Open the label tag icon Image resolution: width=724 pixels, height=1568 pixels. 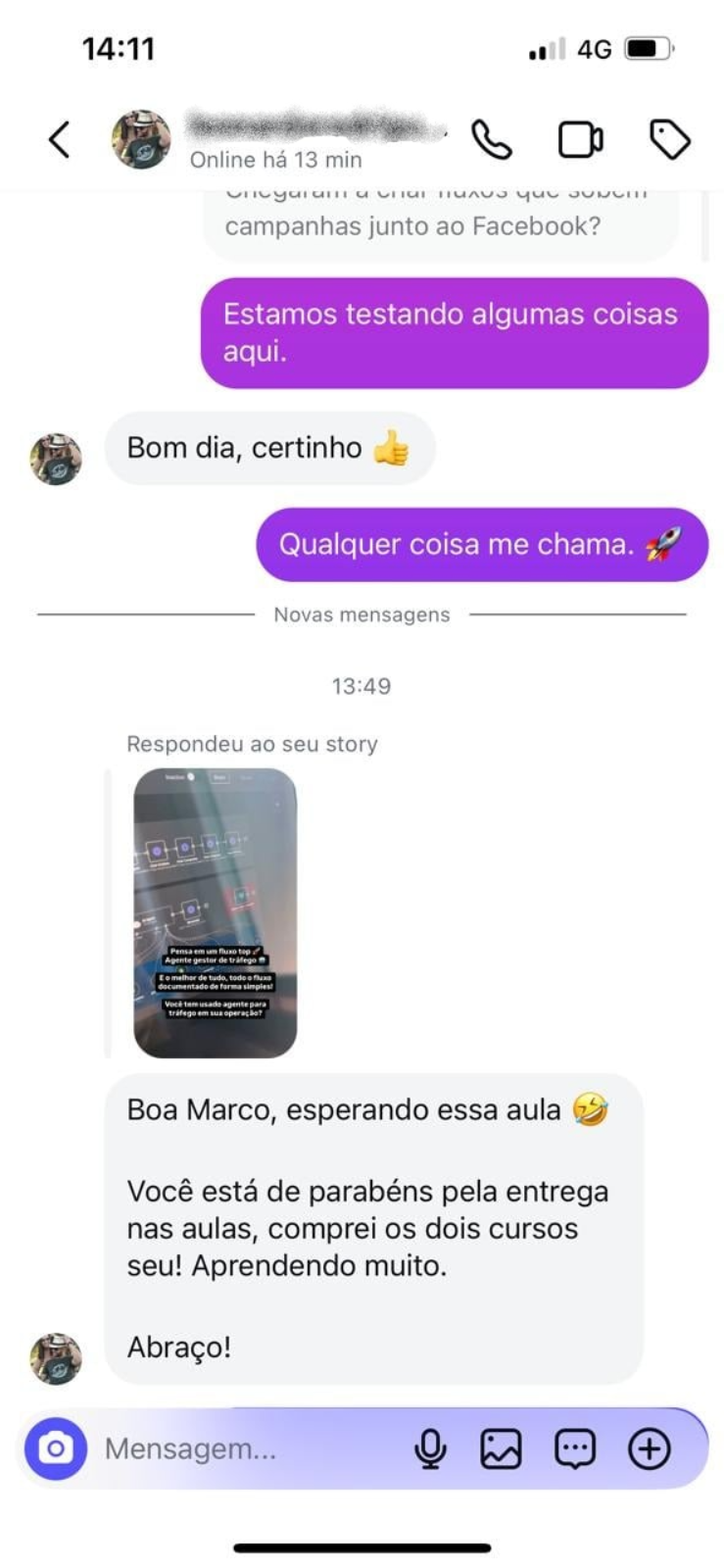pyautogui.click(x=670, y=139)
